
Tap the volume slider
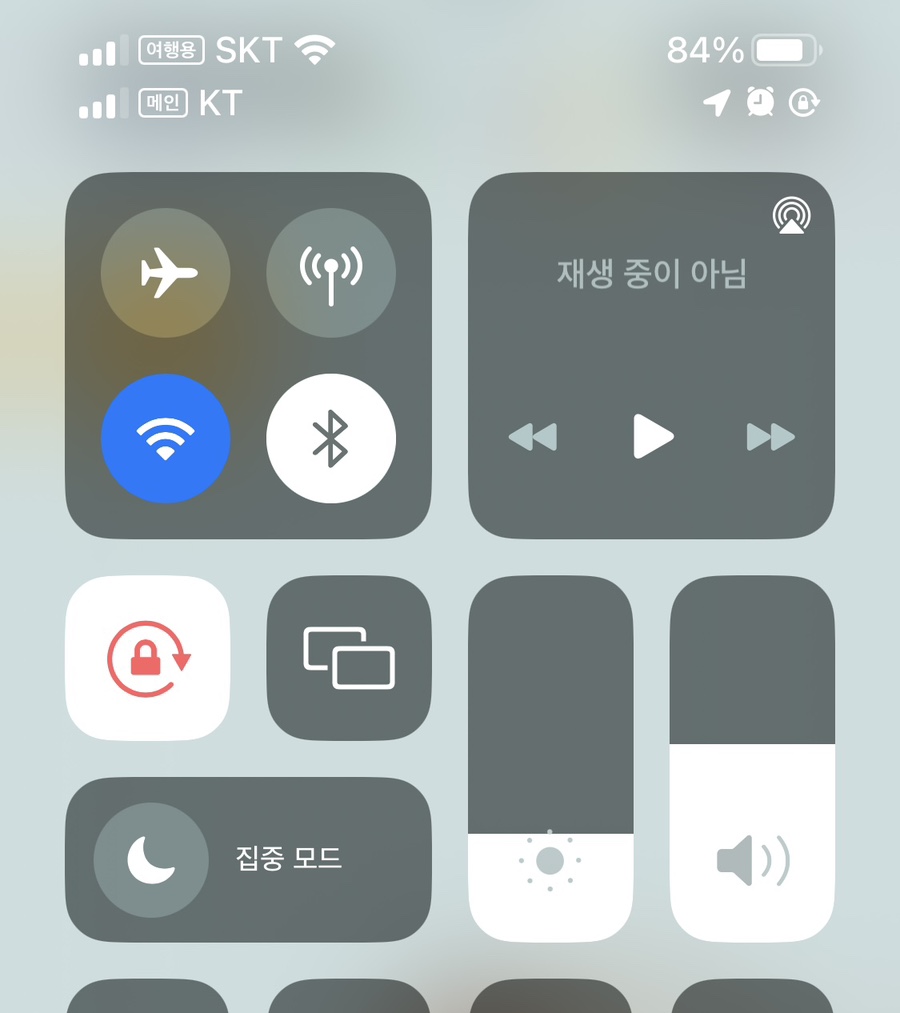[752, 758]
